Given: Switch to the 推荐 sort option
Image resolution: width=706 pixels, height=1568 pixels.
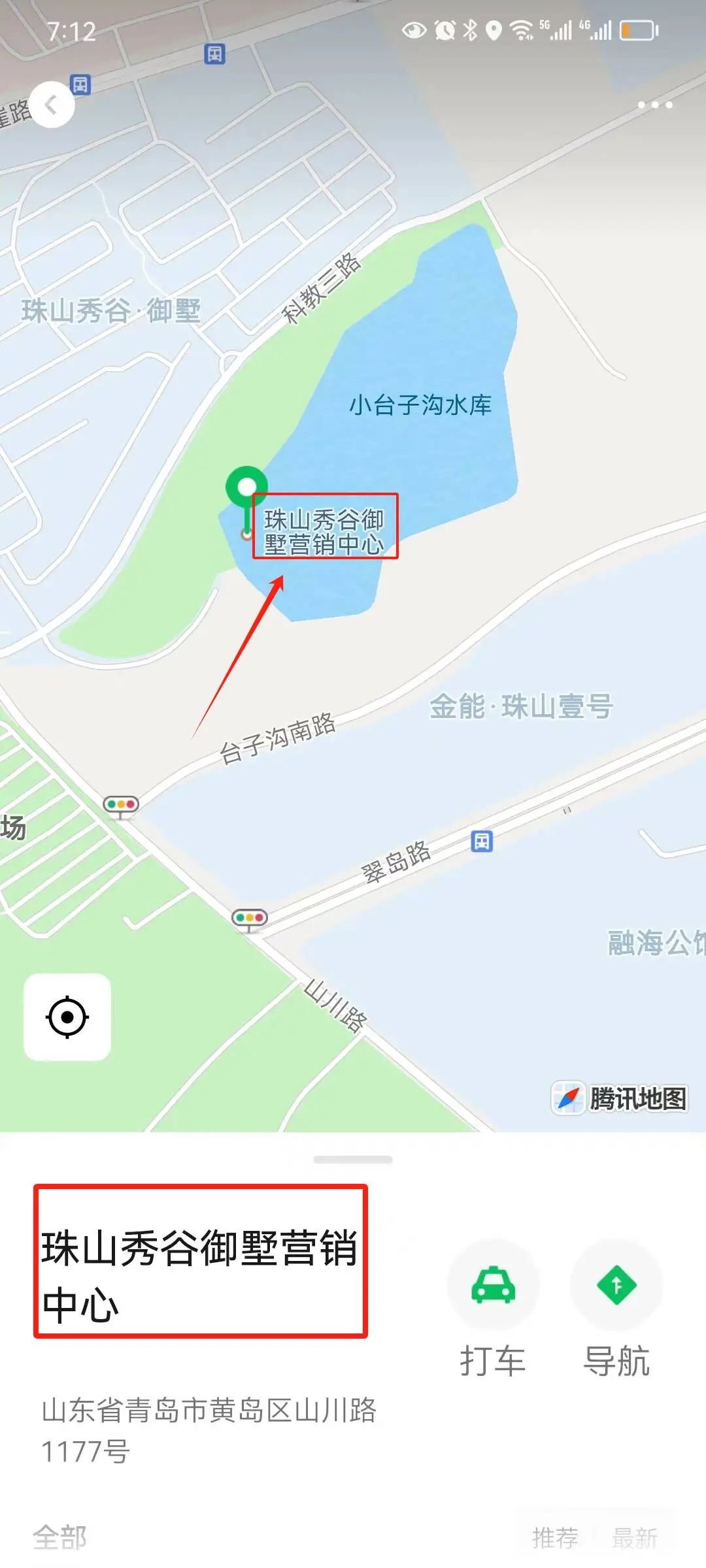Looking at the screenshot, I should [x=555, y=1537].
